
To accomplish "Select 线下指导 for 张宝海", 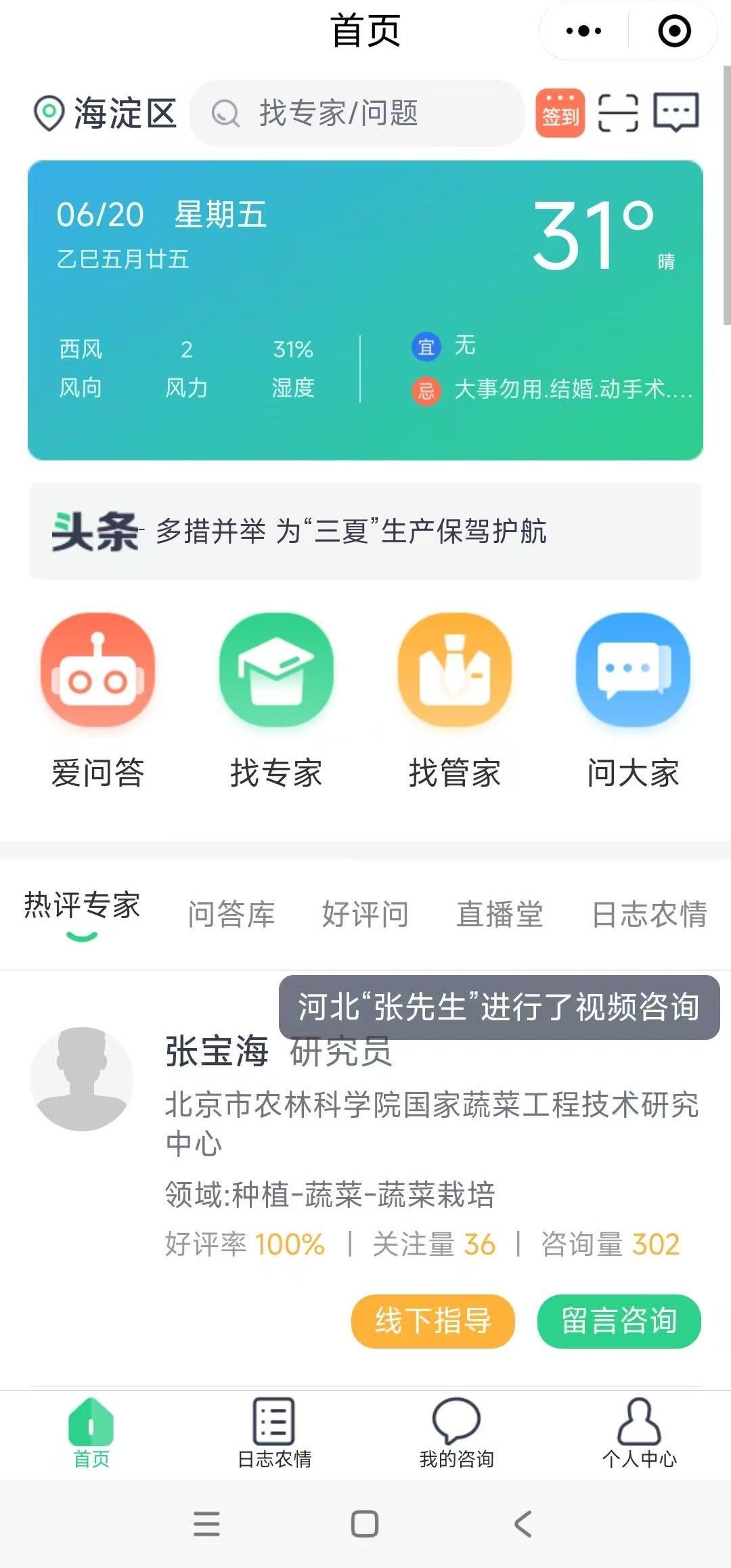I will 433,1321.
